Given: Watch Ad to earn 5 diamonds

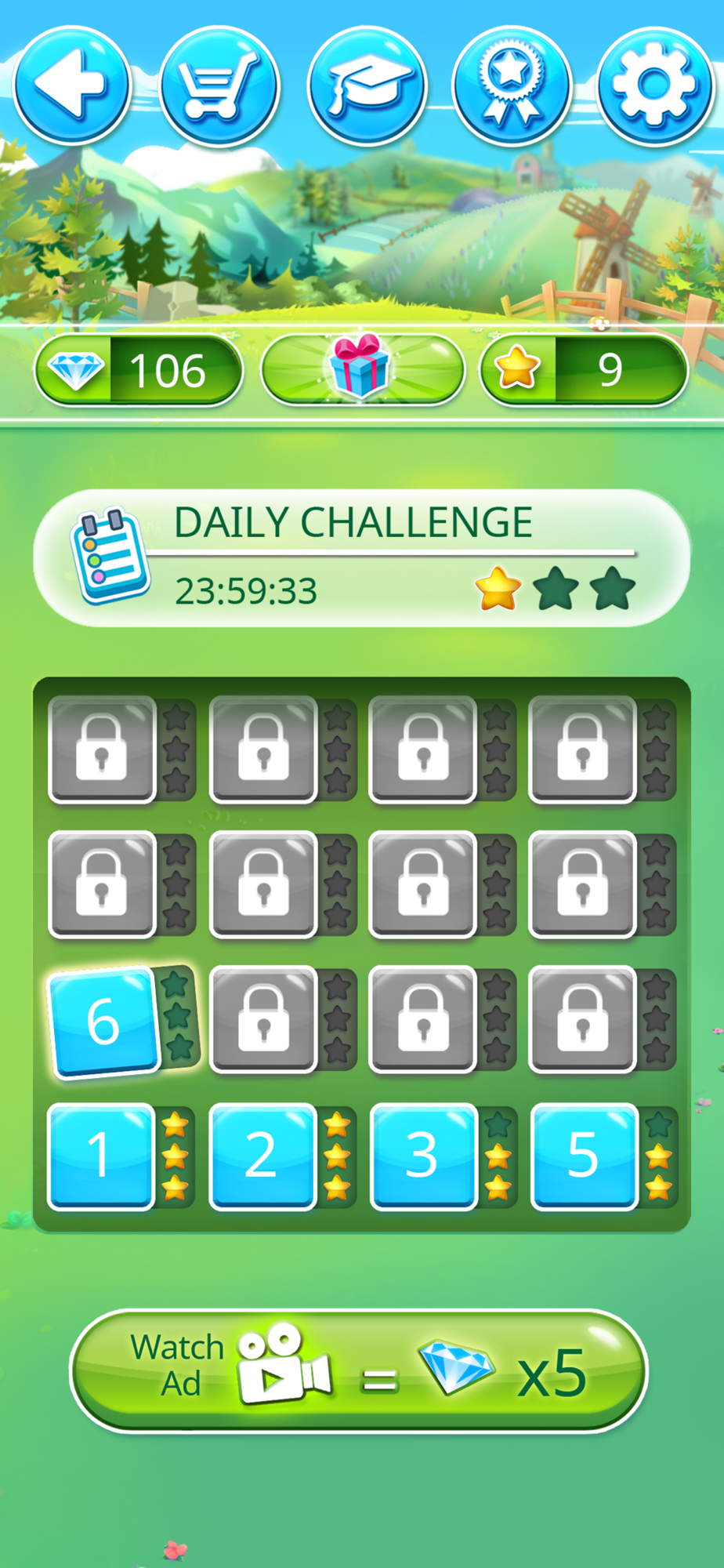Looking at the screenshot, I should (359, 1372).
